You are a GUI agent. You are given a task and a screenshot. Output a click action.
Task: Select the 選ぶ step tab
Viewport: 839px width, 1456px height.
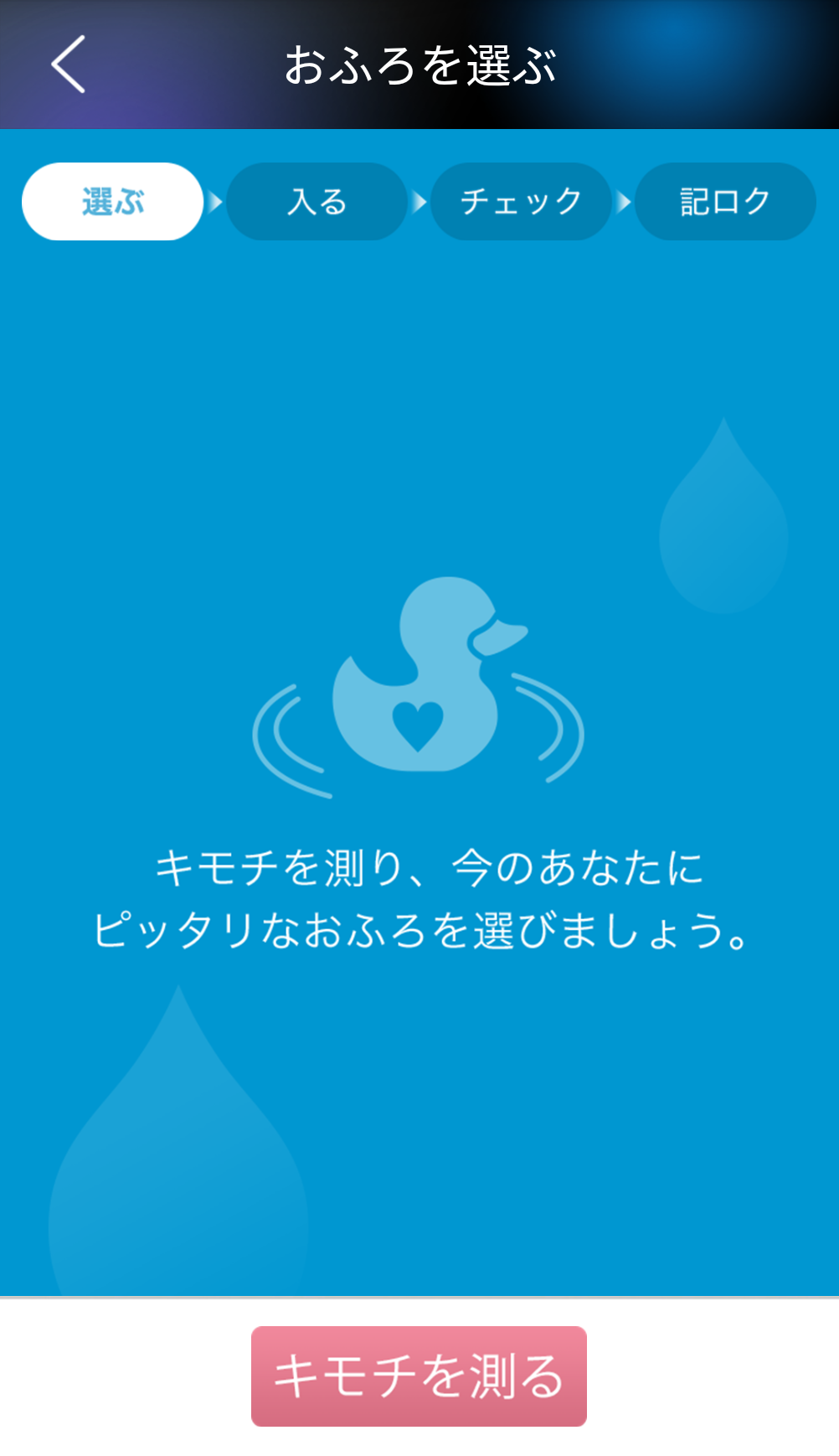click(112, 202)
